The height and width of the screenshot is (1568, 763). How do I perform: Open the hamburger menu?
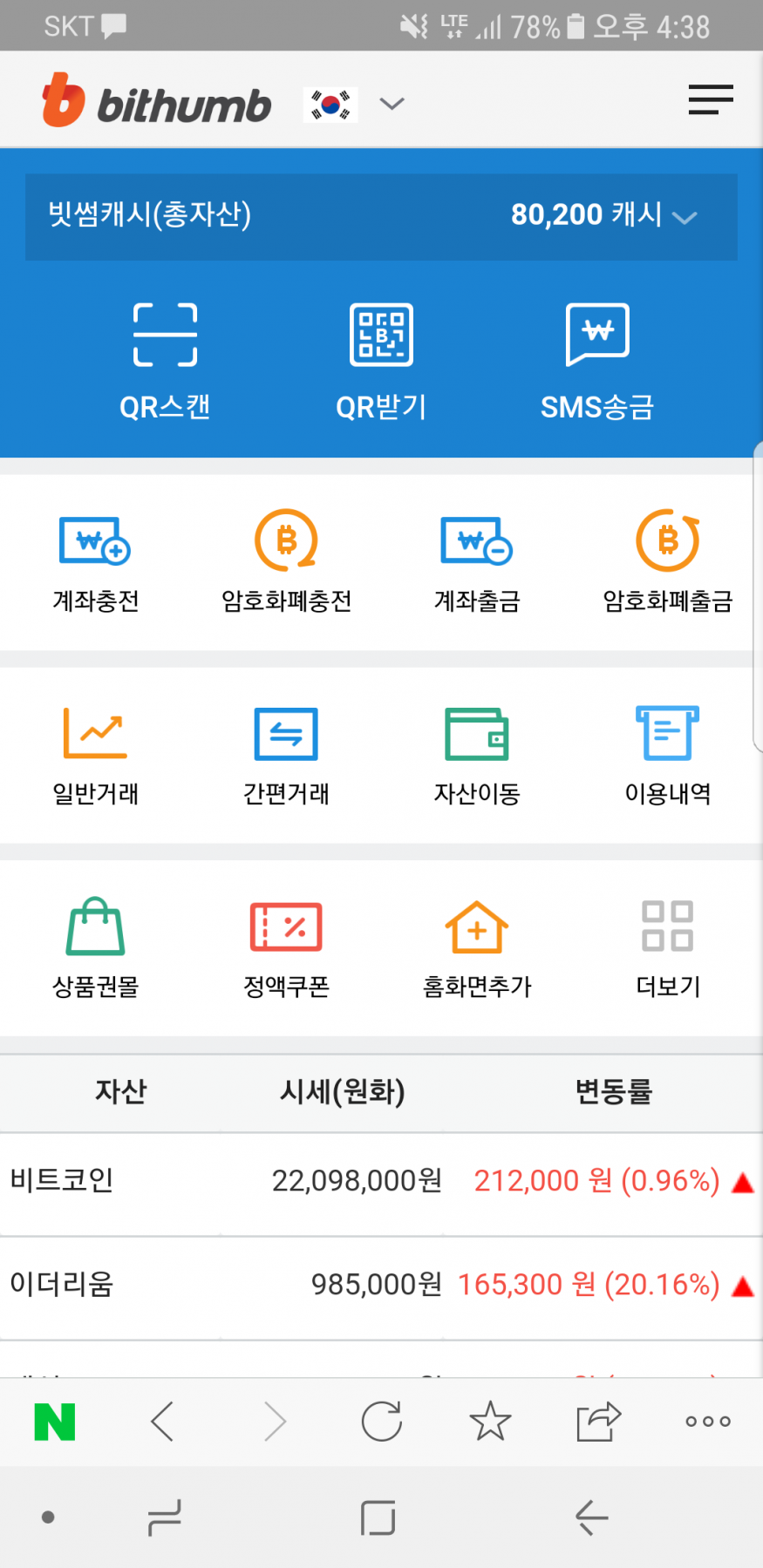tap(710, 99)
